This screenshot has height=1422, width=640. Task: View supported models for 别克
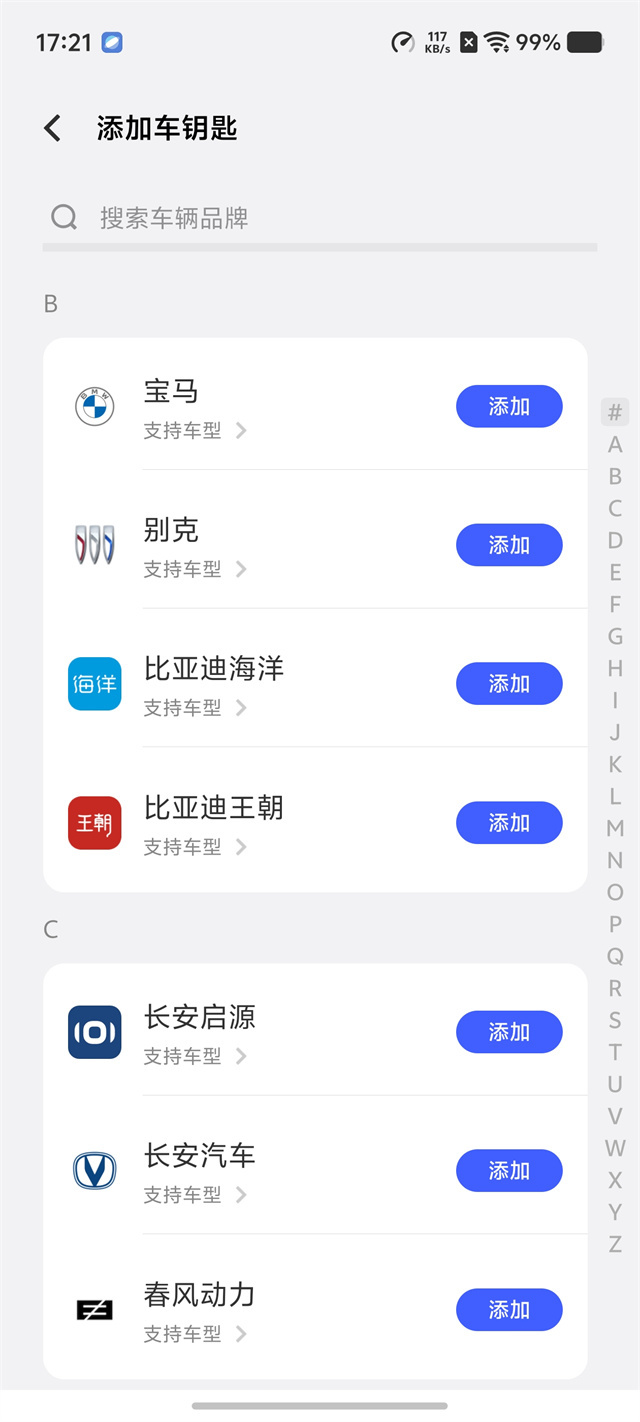194,569
